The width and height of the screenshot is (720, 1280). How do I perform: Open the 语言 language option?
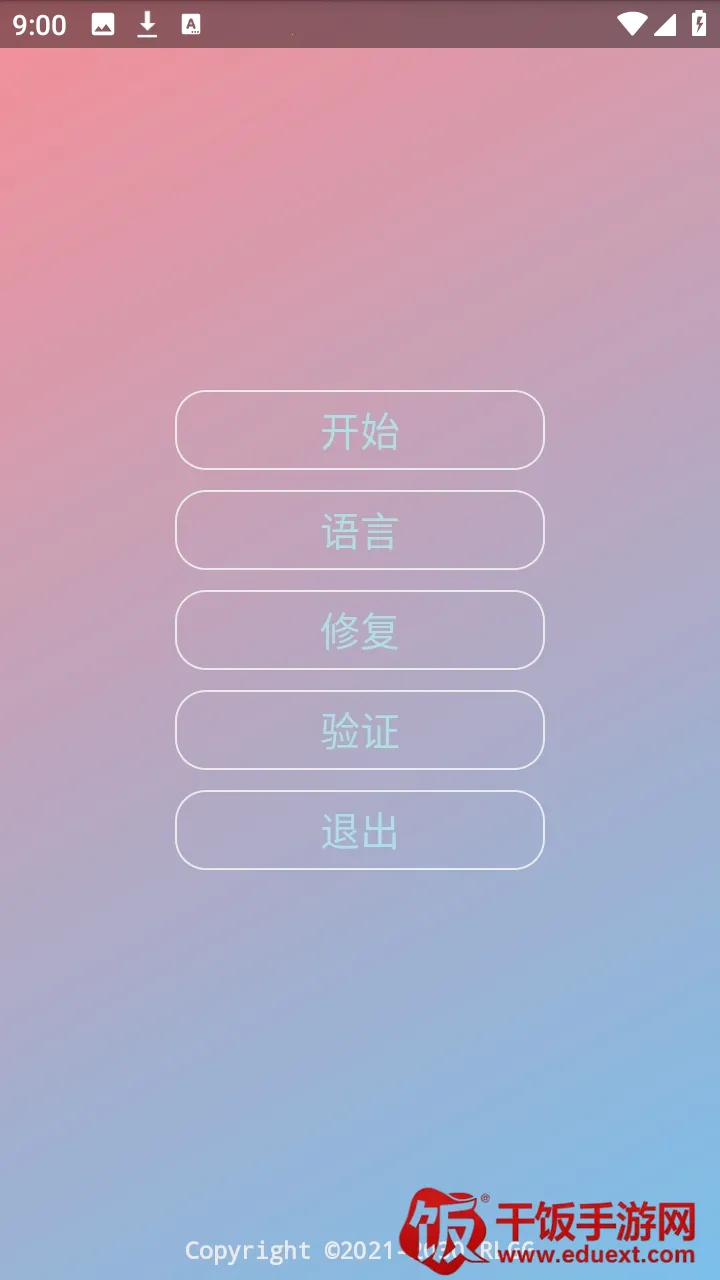pyautogui.click(x=360, y=530)
